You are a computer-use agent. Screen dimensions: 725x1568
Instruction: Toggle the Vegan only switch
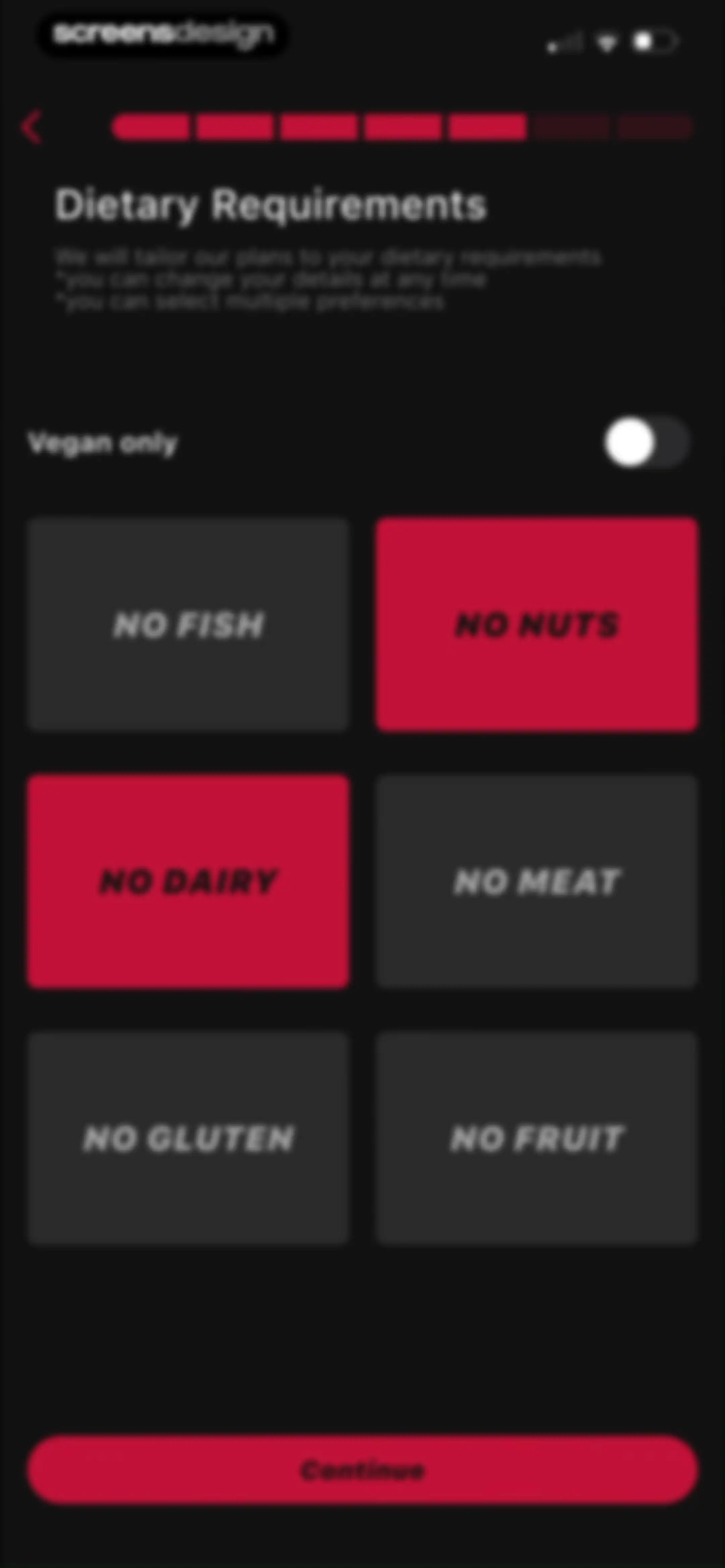click(646, 443)
